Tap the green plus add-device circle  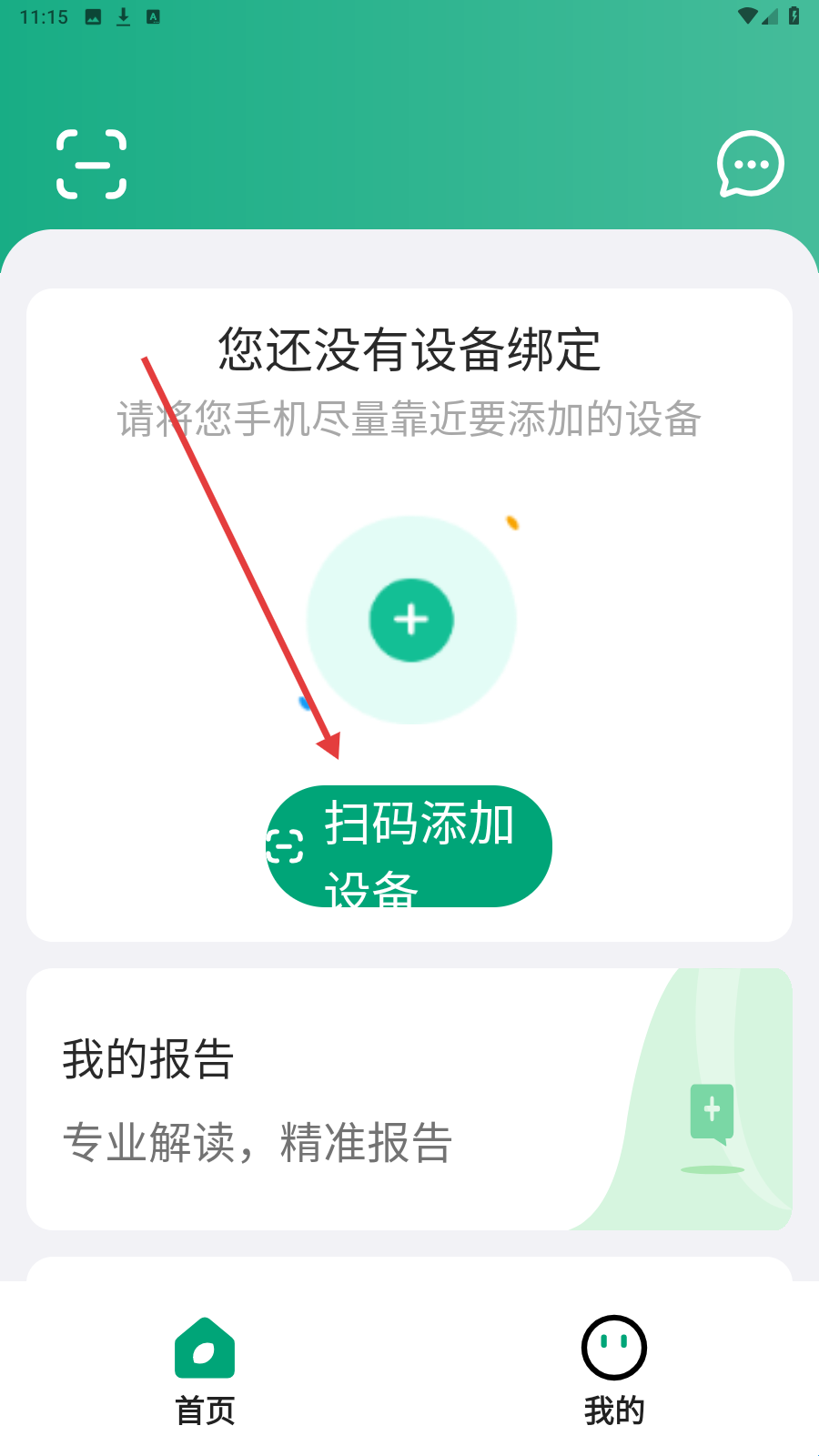pyautogui.click(x=411, y=620)
